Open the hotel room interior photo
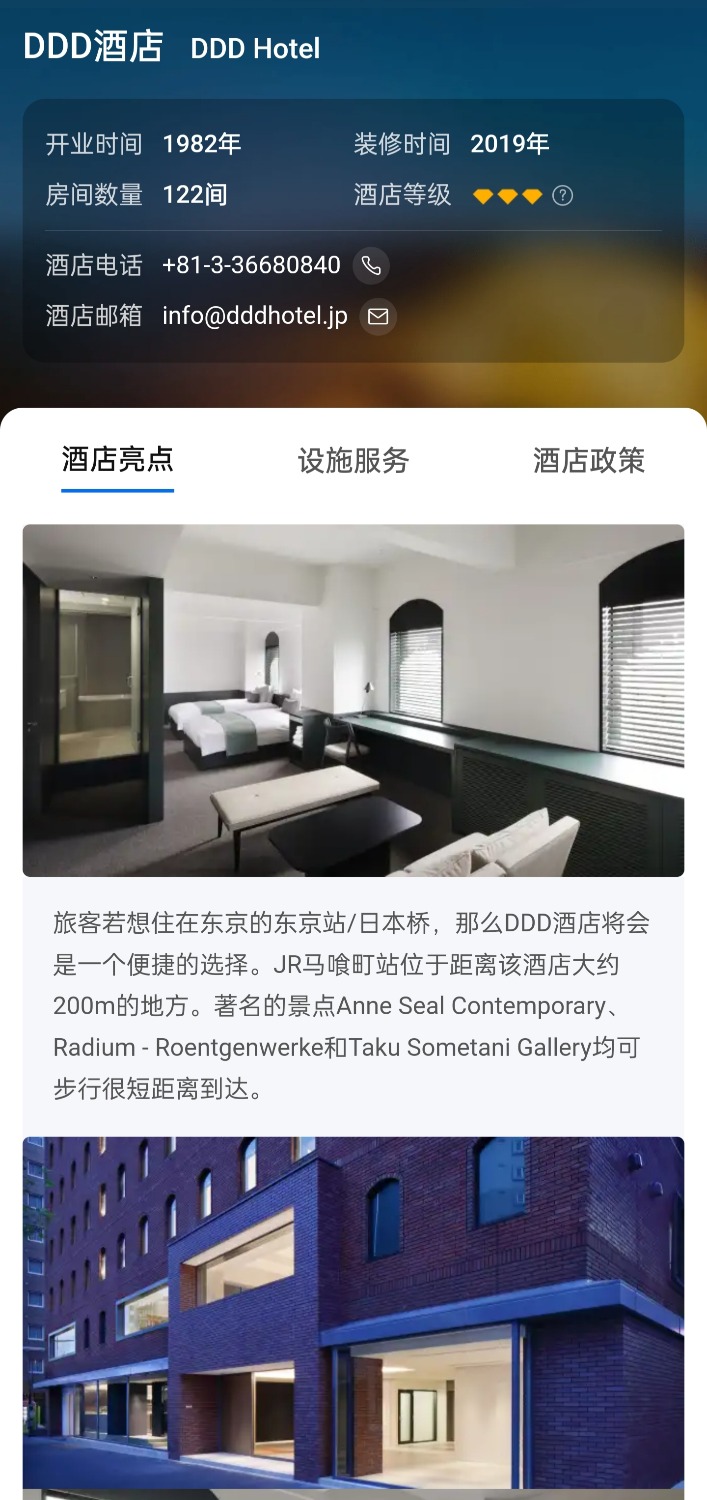The height and width of the screenshot is (1500, 707). [x=353, y=700]
